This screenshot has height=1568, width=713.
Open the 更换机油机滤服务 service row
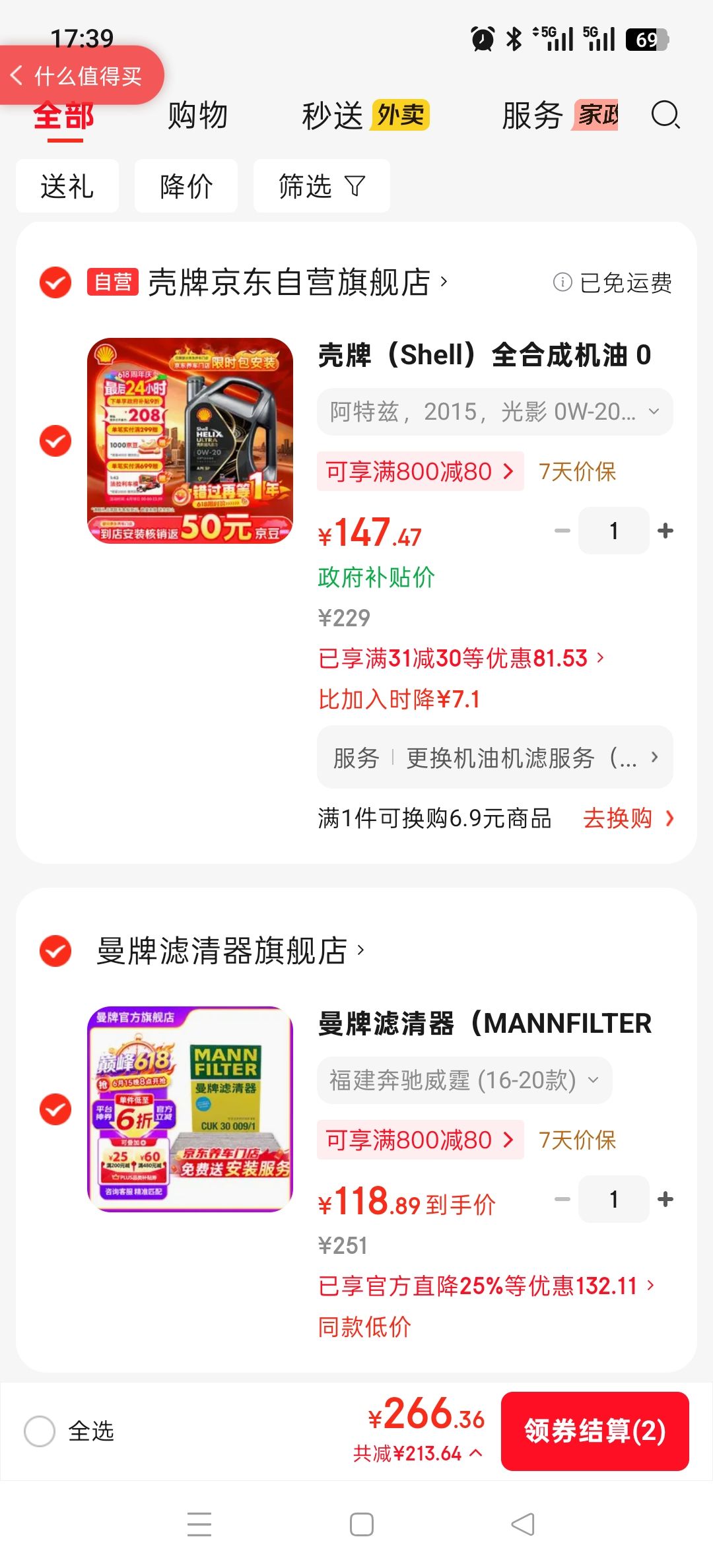coord(495,758)
